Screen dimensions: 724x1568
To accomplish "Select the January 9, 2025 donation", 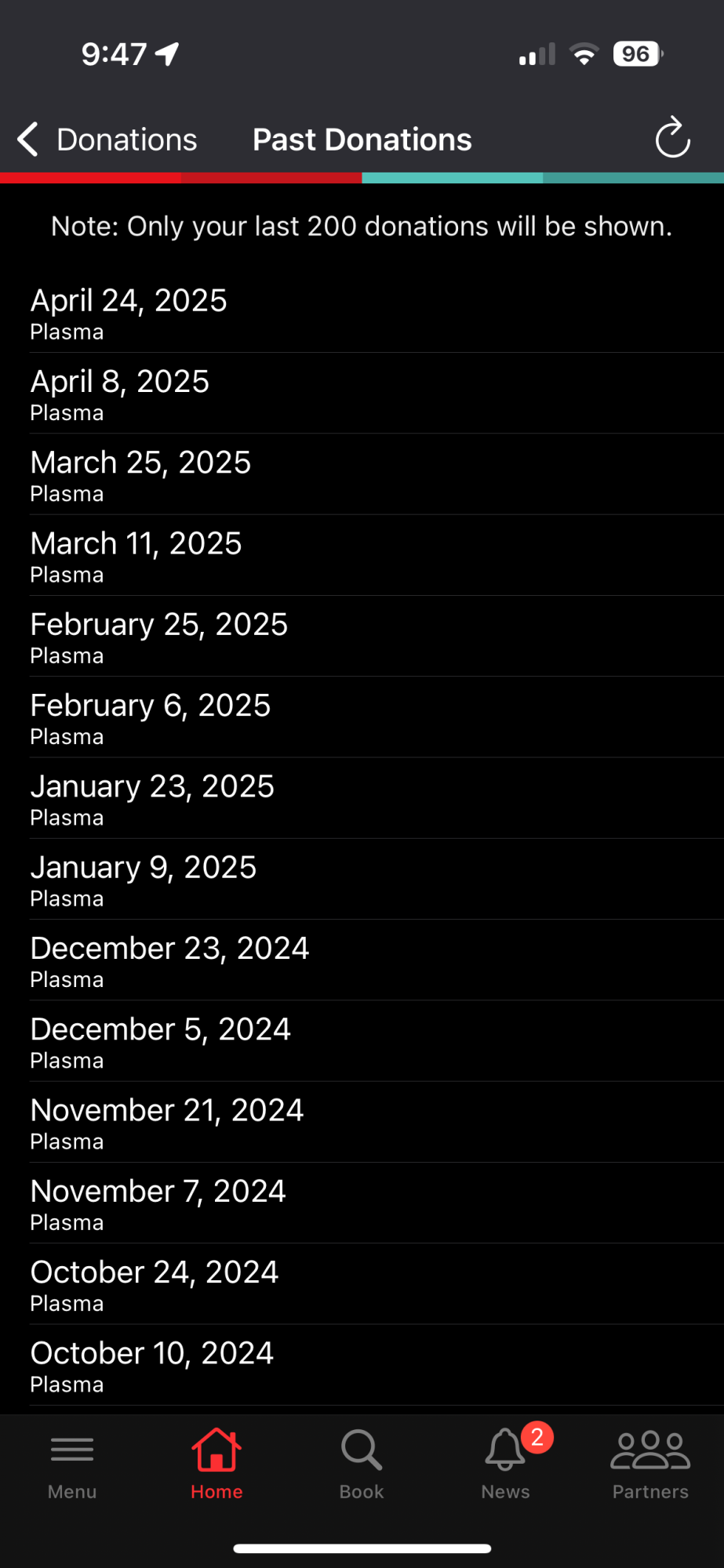I will 362,880.
